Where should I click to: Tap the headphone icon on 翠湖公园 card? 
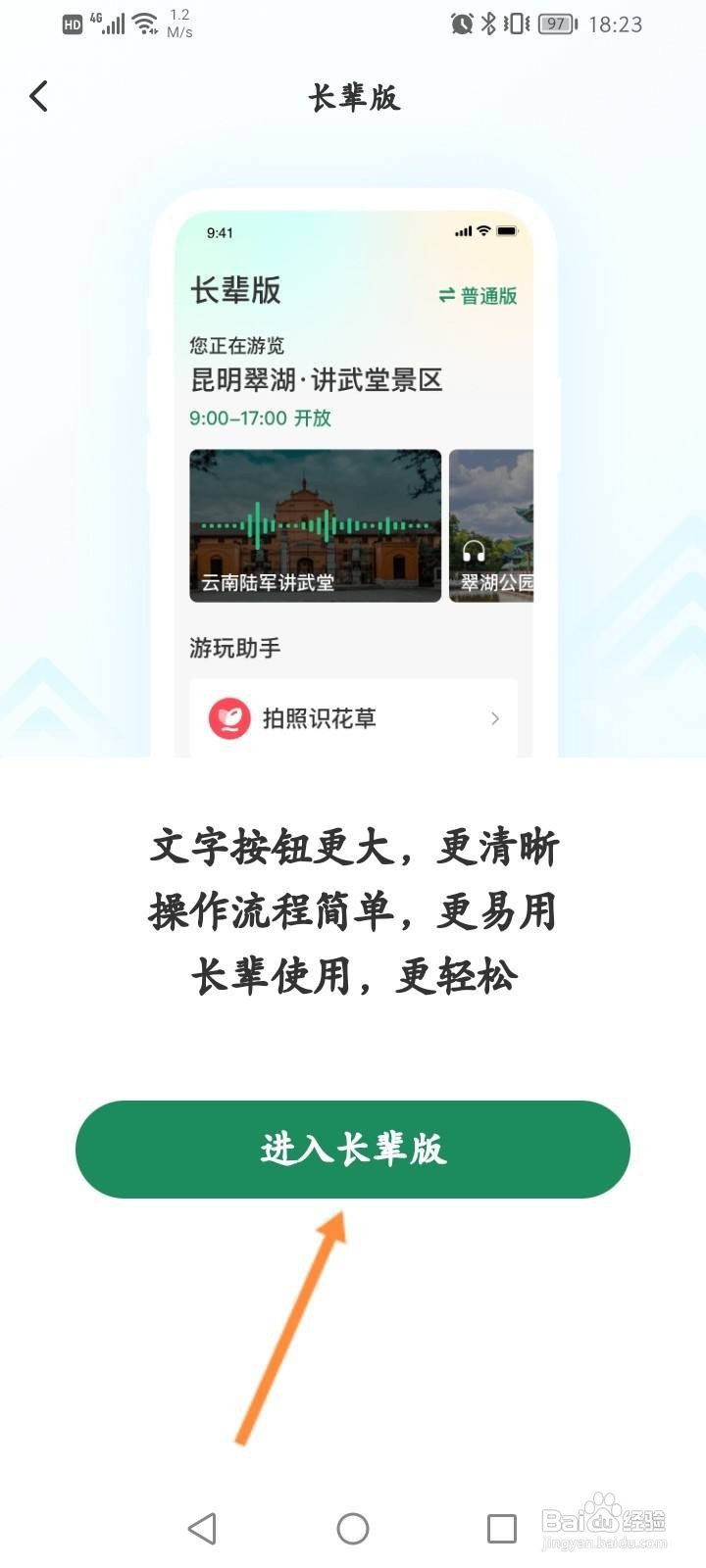(x=472, y=552)
